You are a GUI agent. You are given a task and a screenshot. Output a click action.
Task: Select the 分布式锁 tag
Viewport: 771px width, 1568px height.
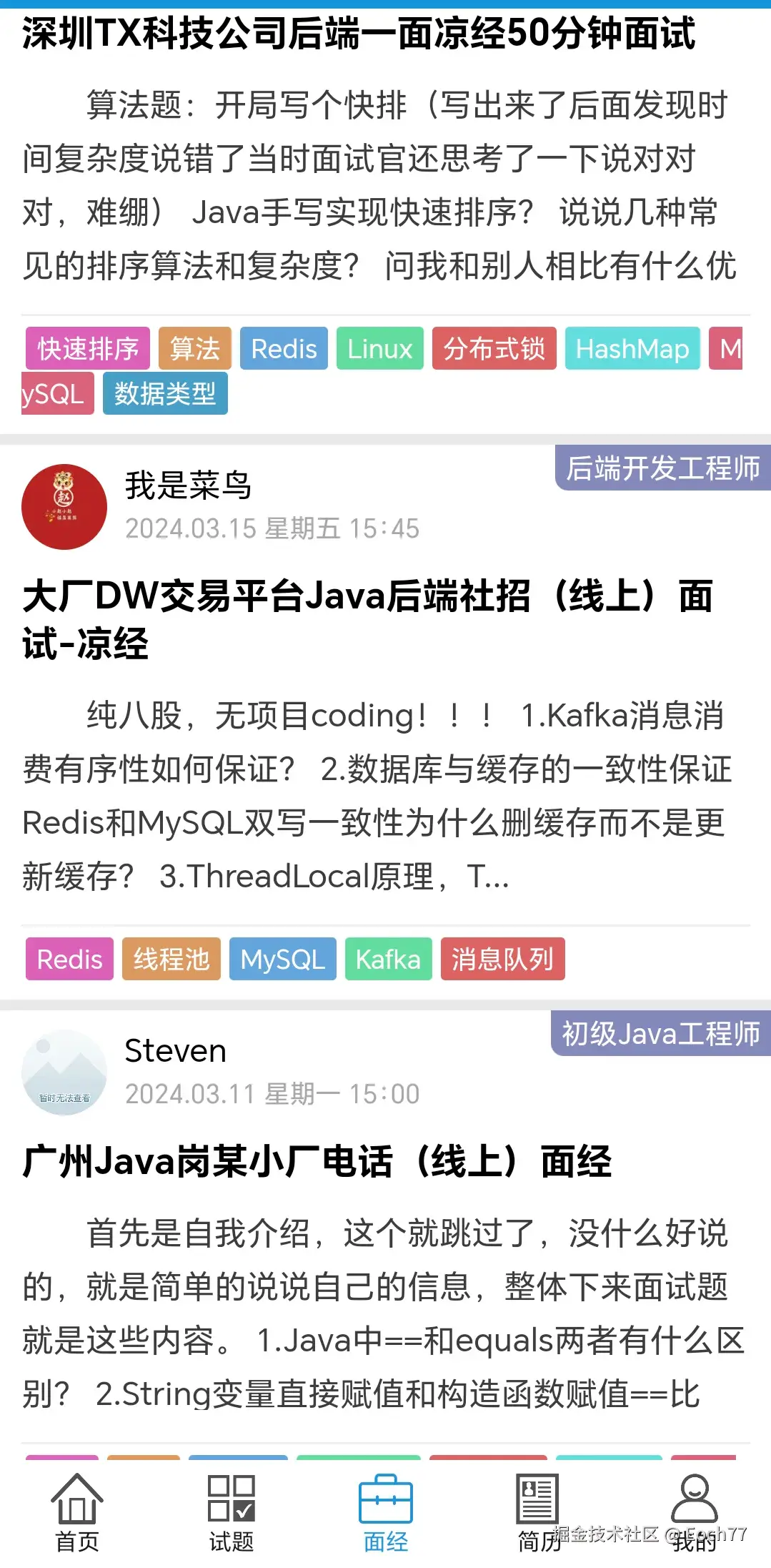(494, 349)
